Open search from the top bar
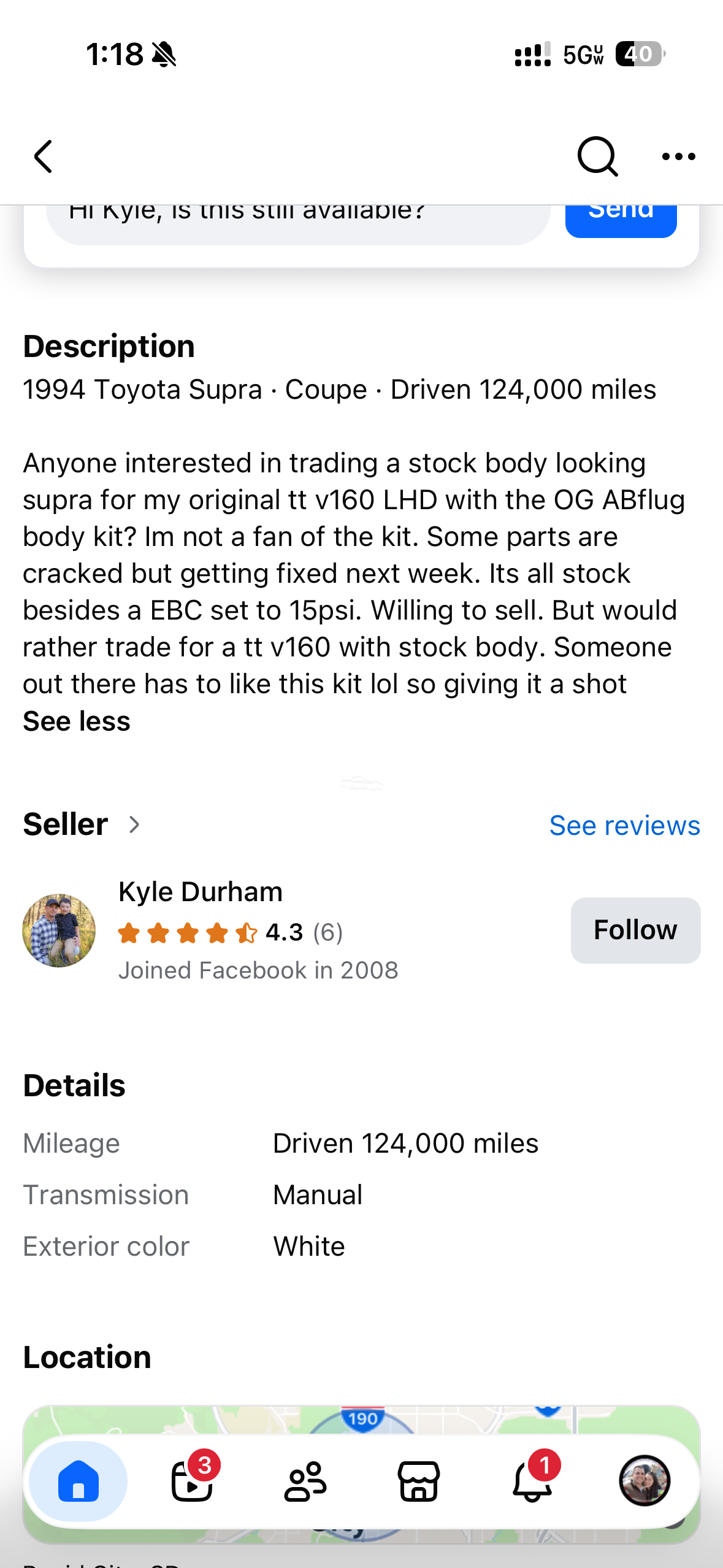 (597, 156)
